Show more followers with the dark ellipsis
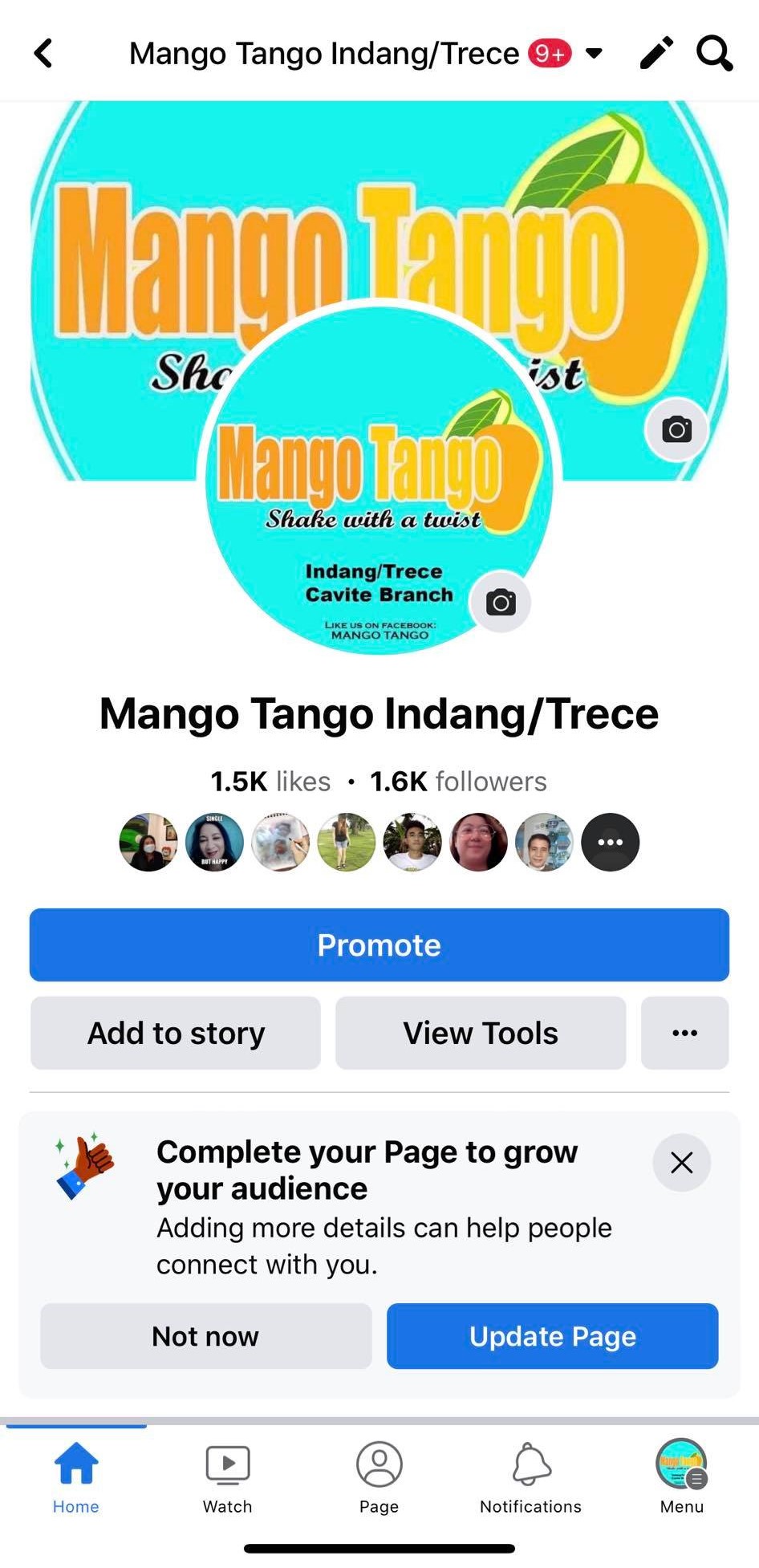 610,842
